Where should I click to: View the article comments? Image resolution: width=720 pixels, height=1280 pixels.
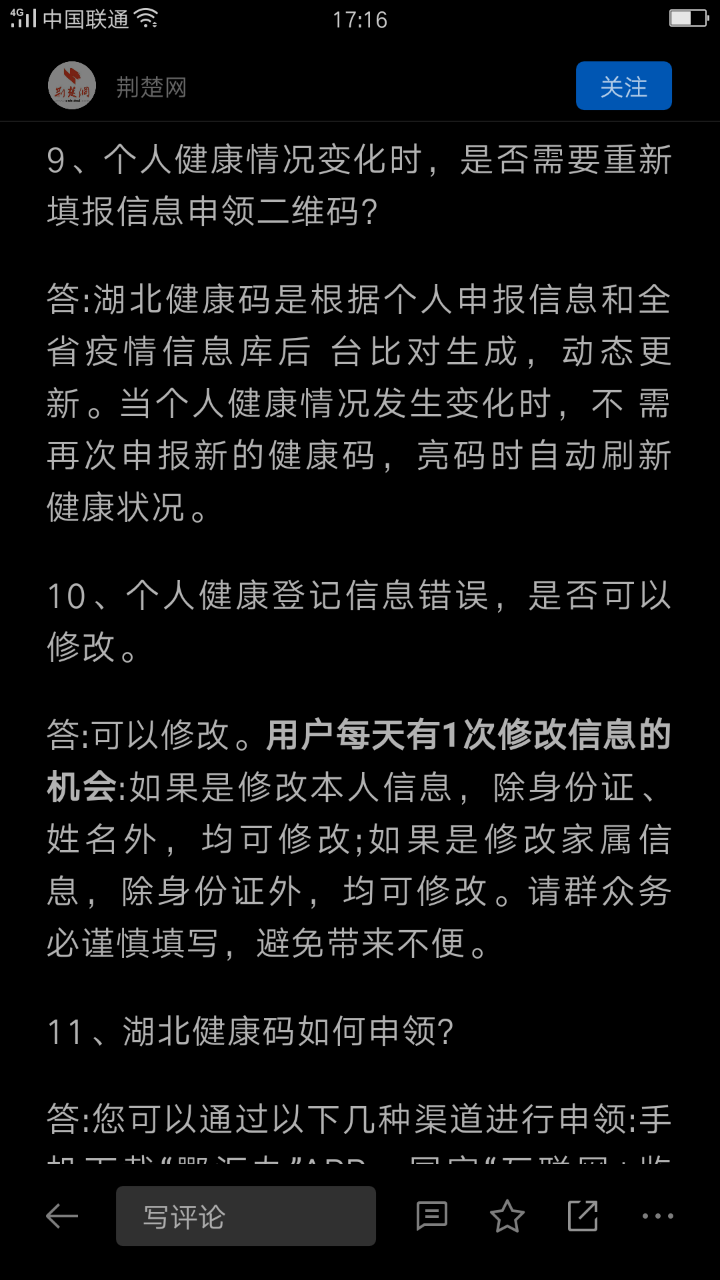[x=432, y=1216]
